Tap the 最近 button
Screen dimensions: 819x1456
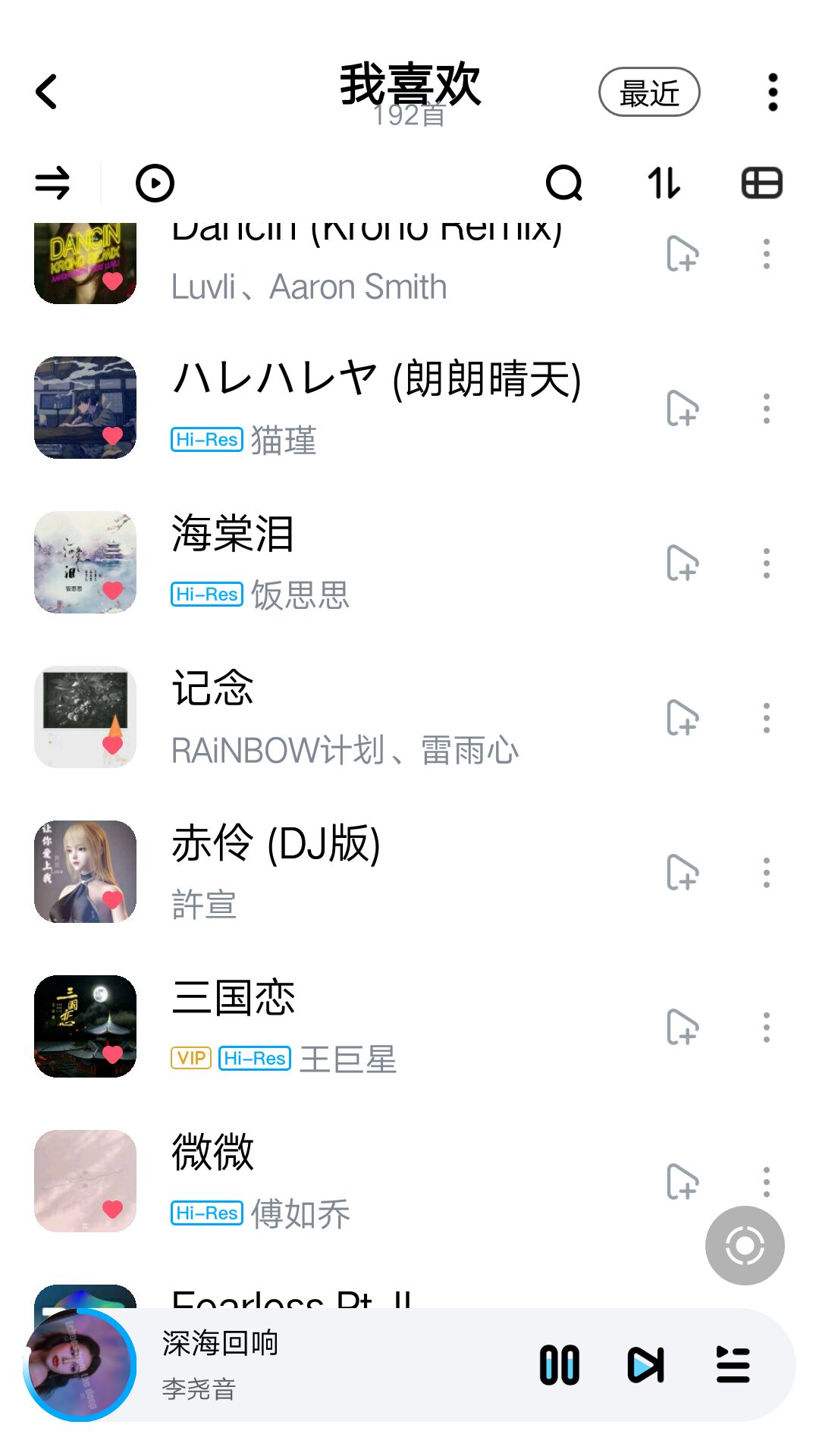pyautogui.click(x=649, y=93)
